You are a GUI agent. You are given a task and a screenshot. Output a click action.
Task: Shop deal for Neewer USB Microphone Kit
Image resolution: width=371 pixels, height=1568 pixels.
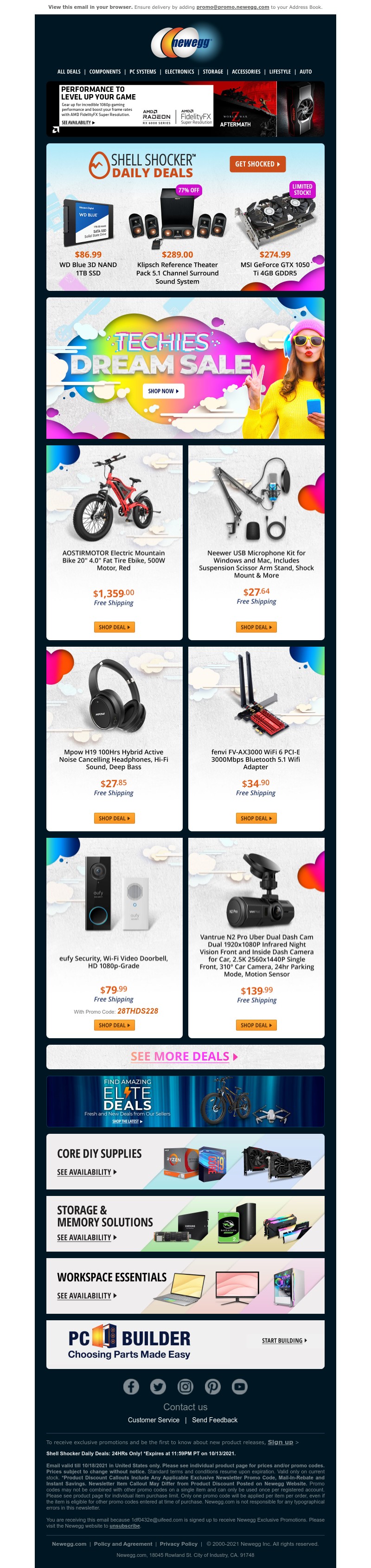[x=256, y=627]
